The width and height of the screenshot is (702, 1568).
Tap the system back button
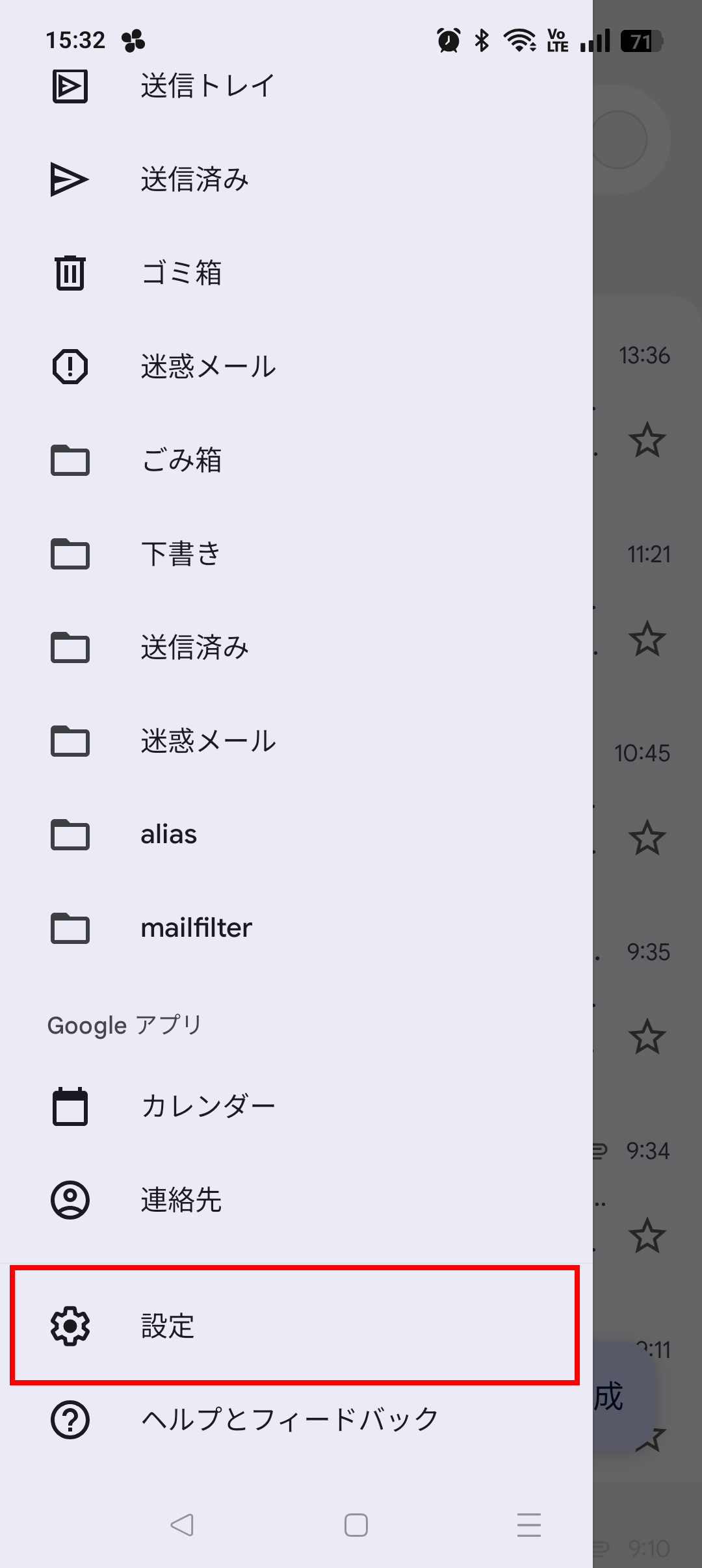click(x=182, y=1525)
